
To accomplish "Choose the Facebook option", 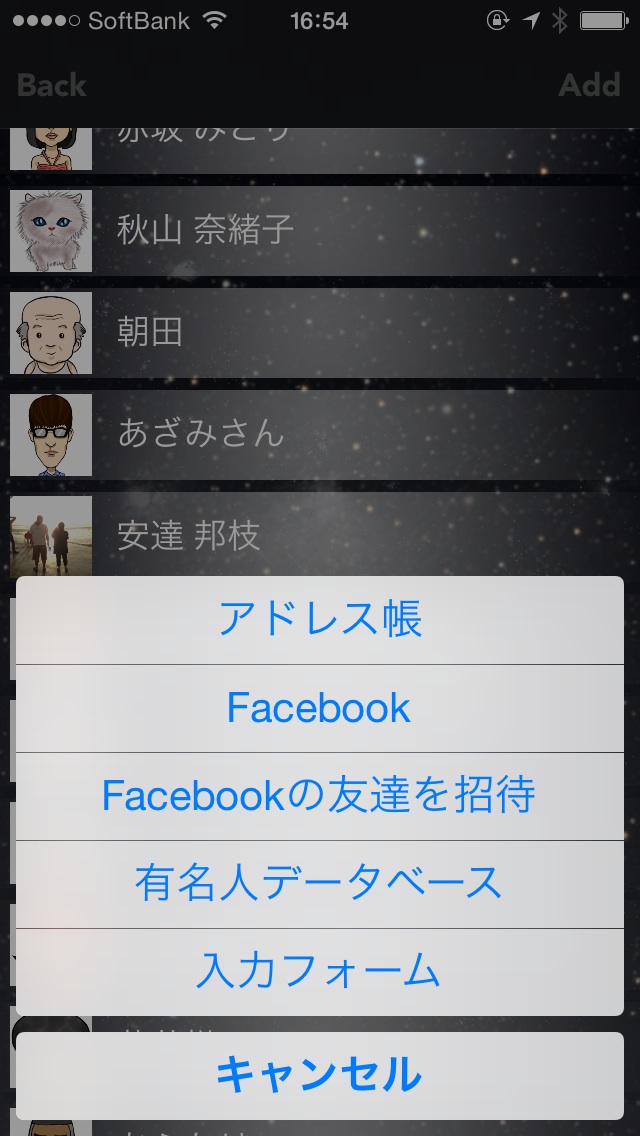I will (x=320, y=708).
